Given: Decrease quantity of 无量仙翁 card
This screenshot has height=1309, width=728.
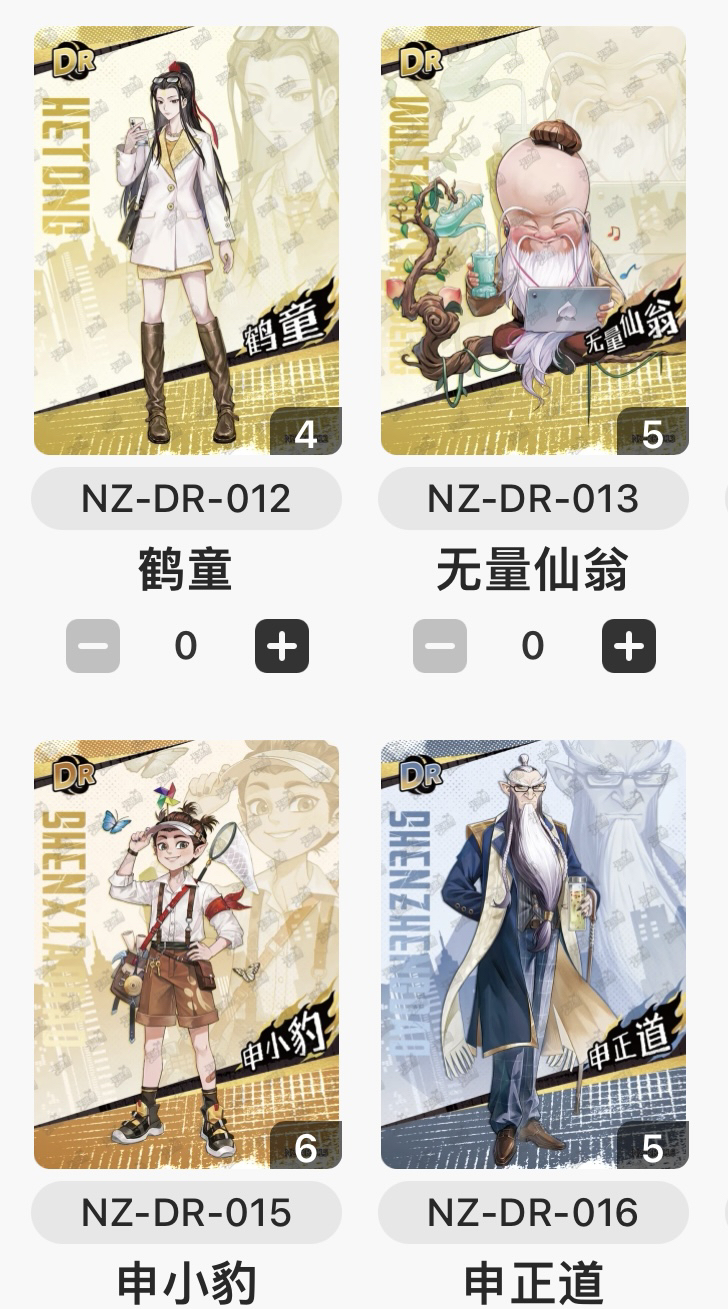Looking at the screenshot, I should (x=440, y=646).
